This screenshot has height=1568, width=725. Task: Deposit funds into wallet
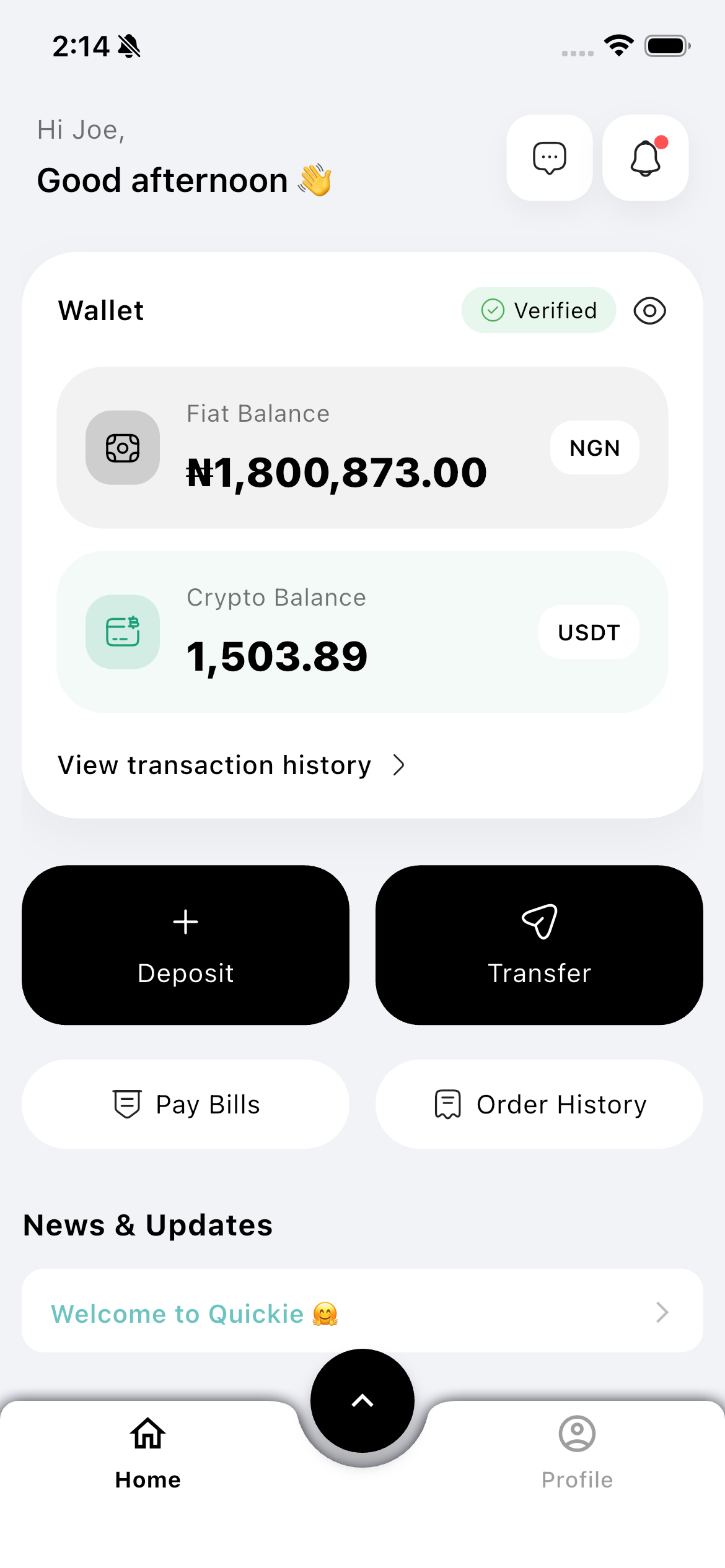185,945
